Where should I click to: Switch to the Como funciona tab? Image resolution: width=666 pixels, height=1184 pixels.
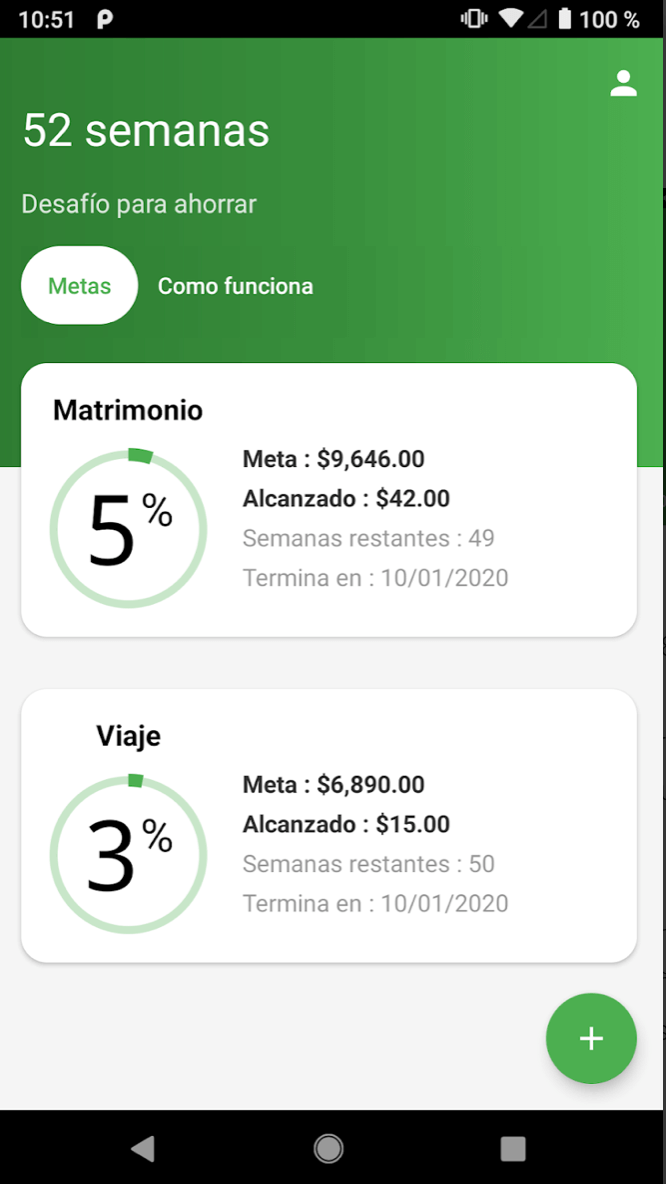point(235,286)
